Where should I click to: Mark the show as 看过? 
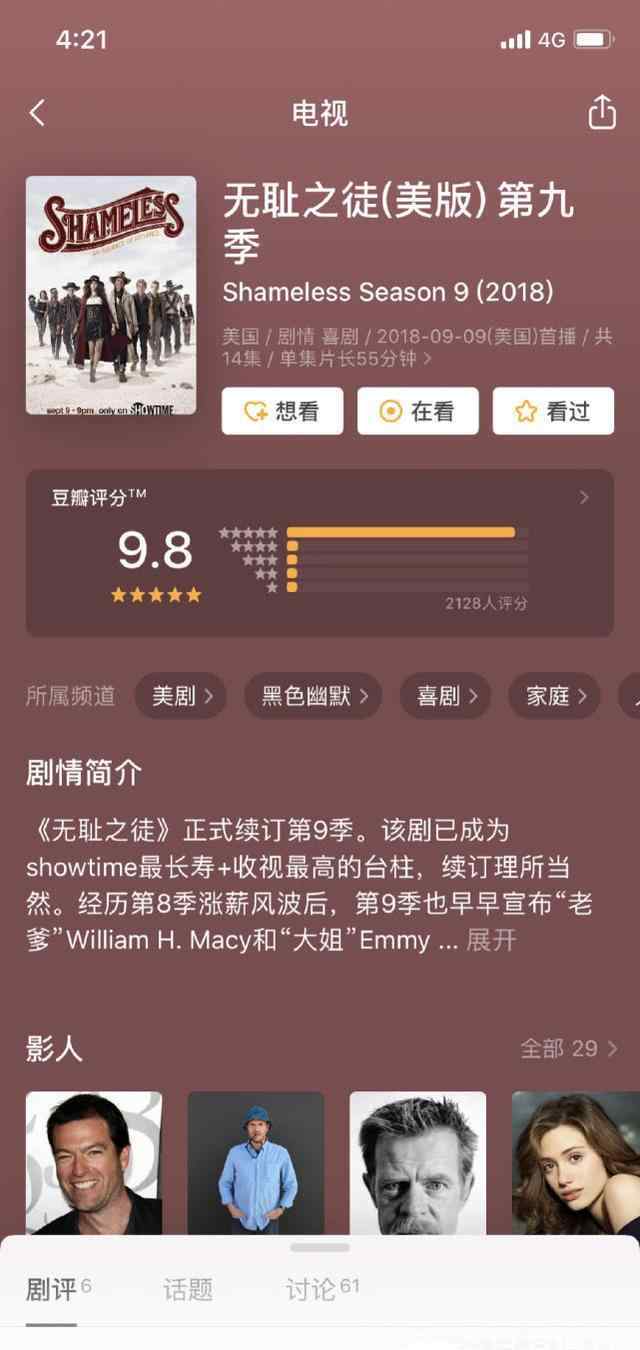coord(553,411)
